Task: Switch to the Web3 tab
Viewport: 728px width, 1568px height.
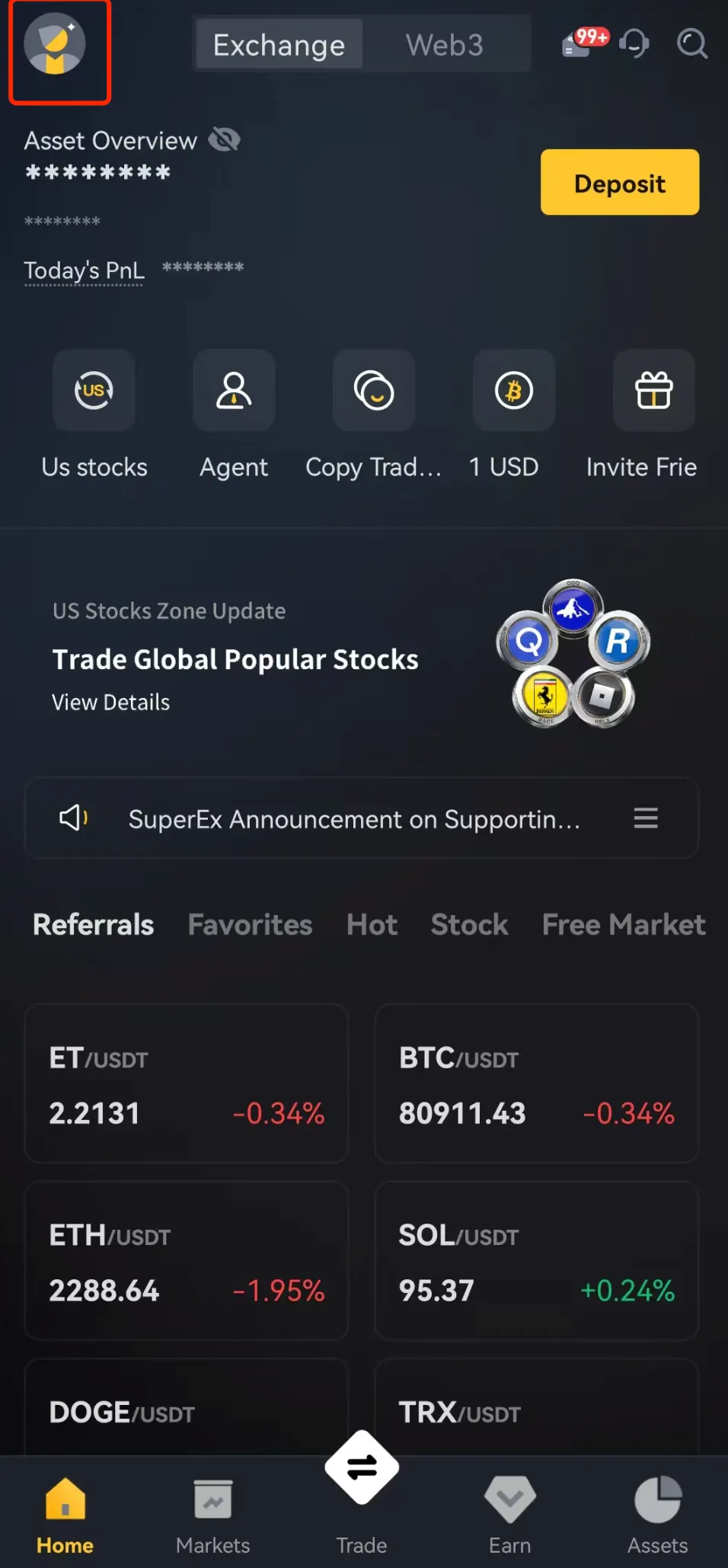Action: [445, 45]
